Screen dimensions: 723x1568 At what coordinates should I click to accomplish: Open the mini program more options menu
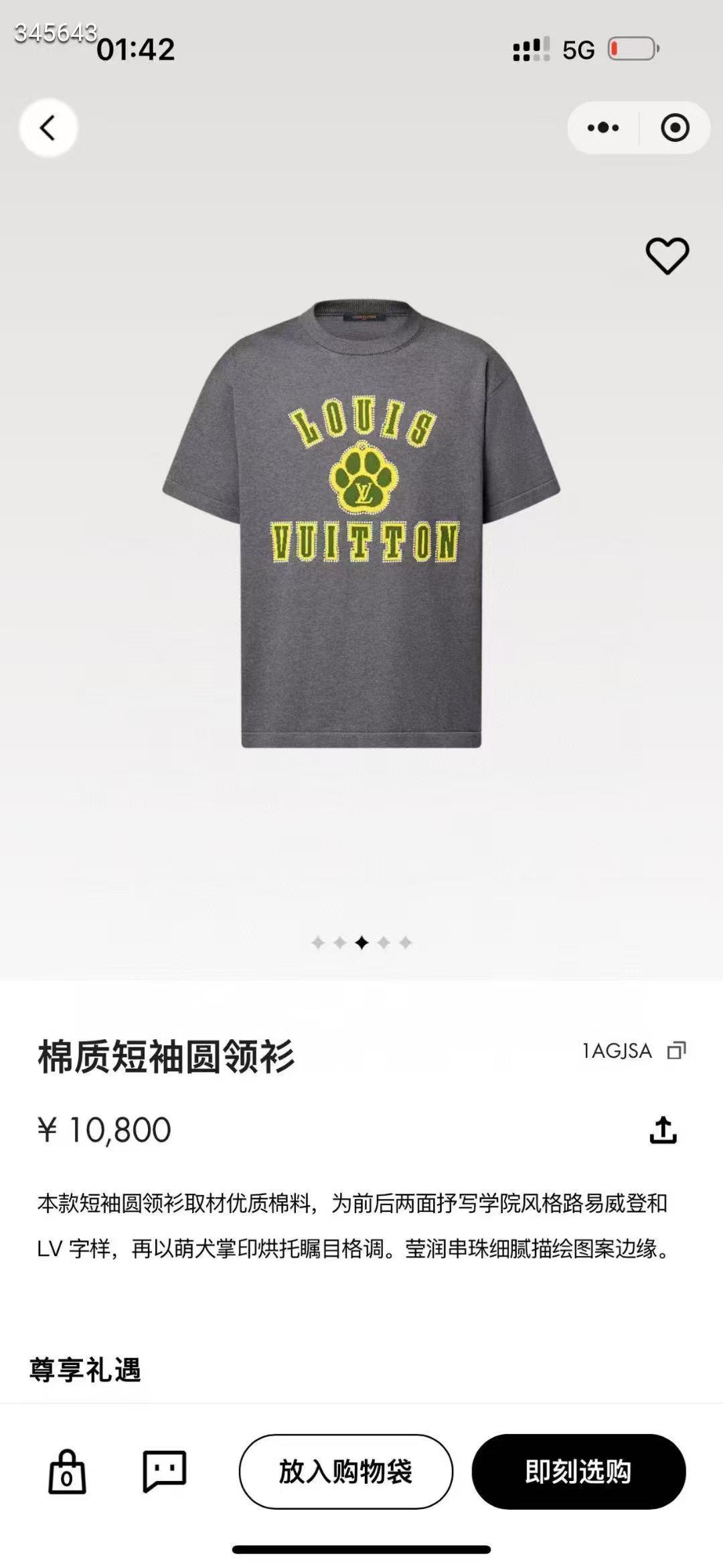coord(603,128)
